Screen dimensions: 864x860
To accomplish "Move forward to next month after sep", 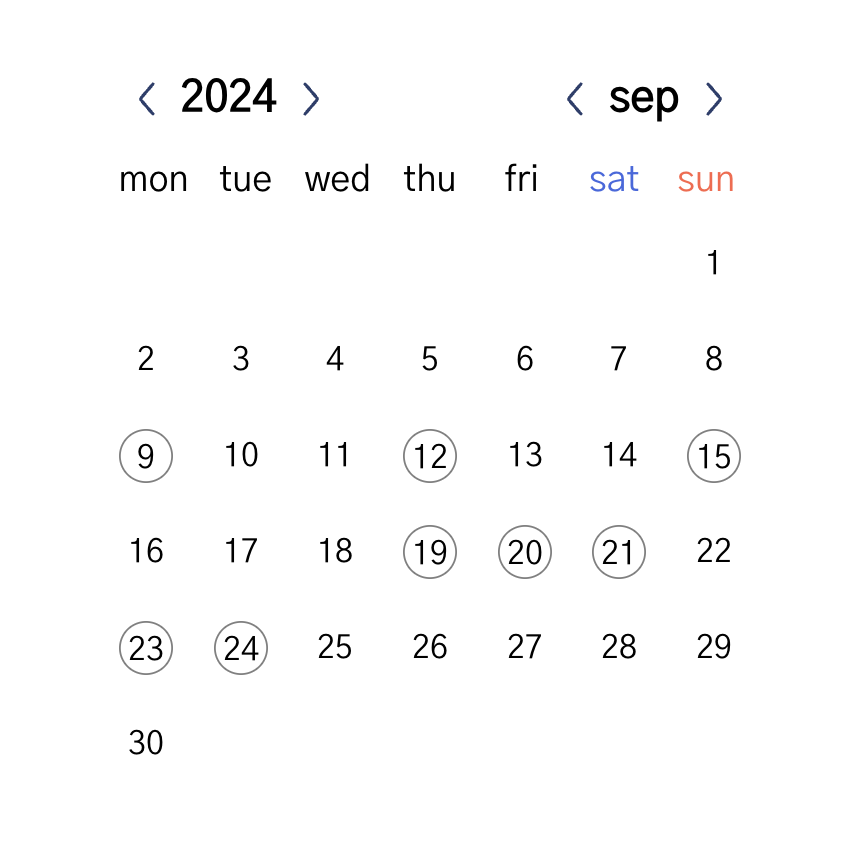I will pyautogui.click(x=713, y=98).
